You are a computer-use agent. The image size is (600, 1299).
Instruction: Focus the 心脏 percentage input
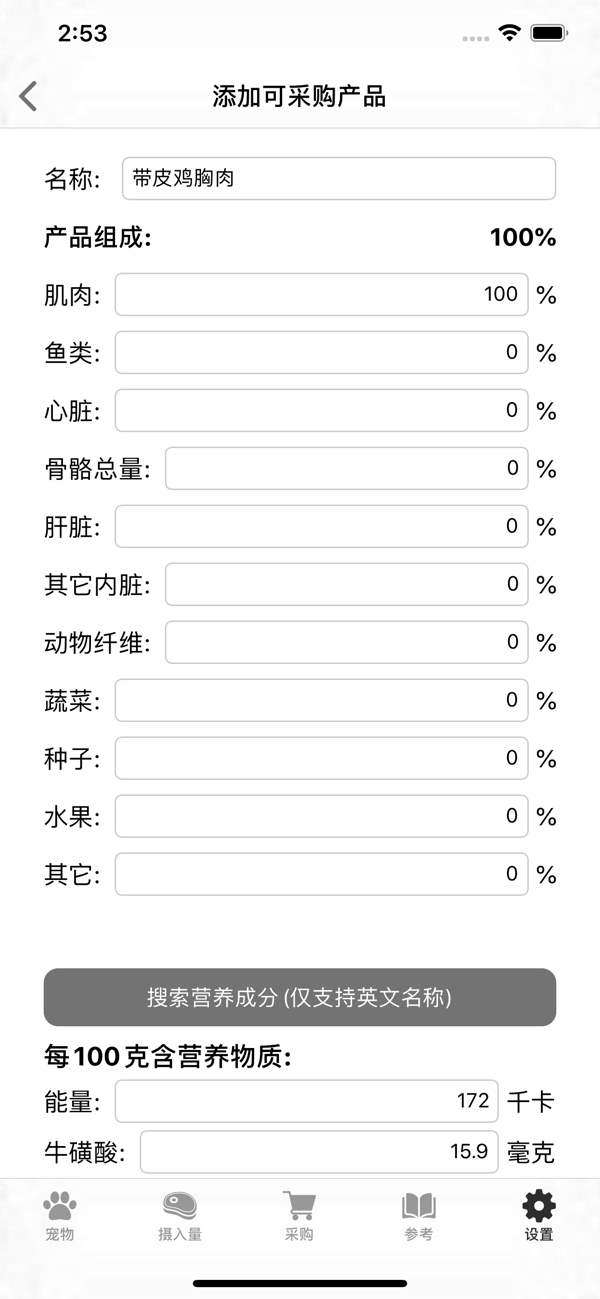pyautogui.click(x=321, y=410)
